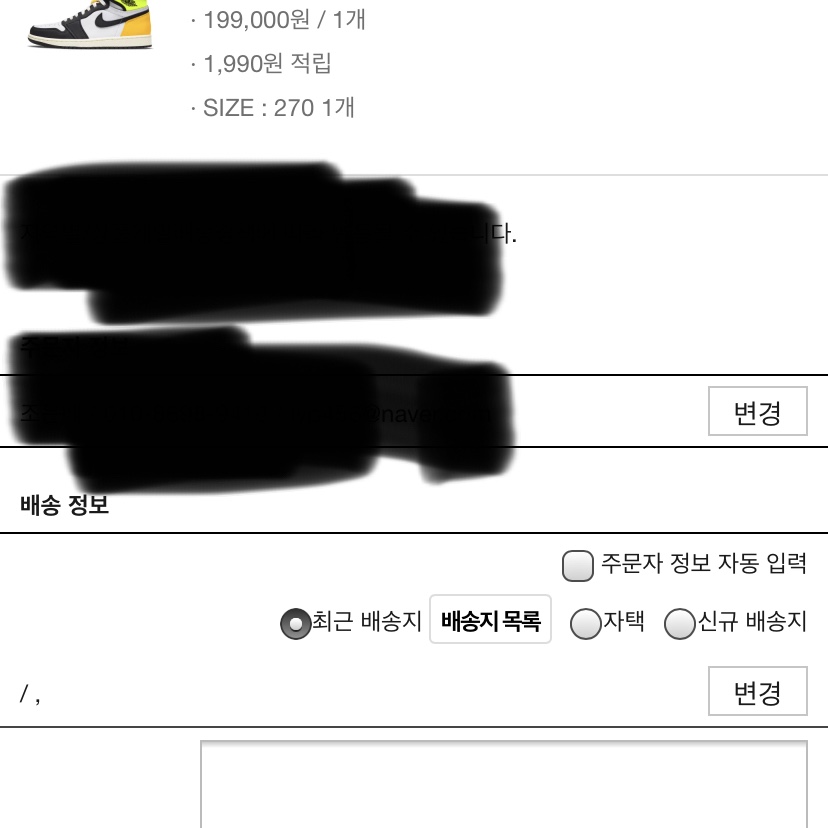Image resolution: width=828 pixels, height=828 pixels.
Task: Check 주문자 정보 자동 입력 checkbox
Action: (x=578, y=566)
